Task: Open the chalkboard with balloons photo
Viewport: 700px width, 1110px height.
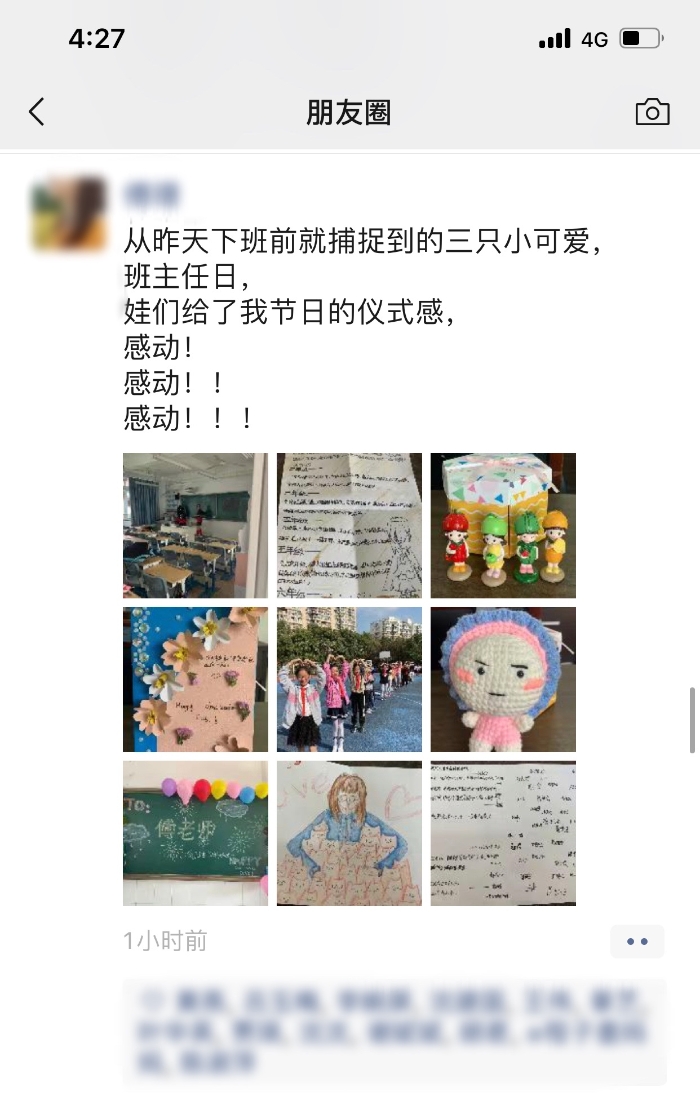Action: 195,833
